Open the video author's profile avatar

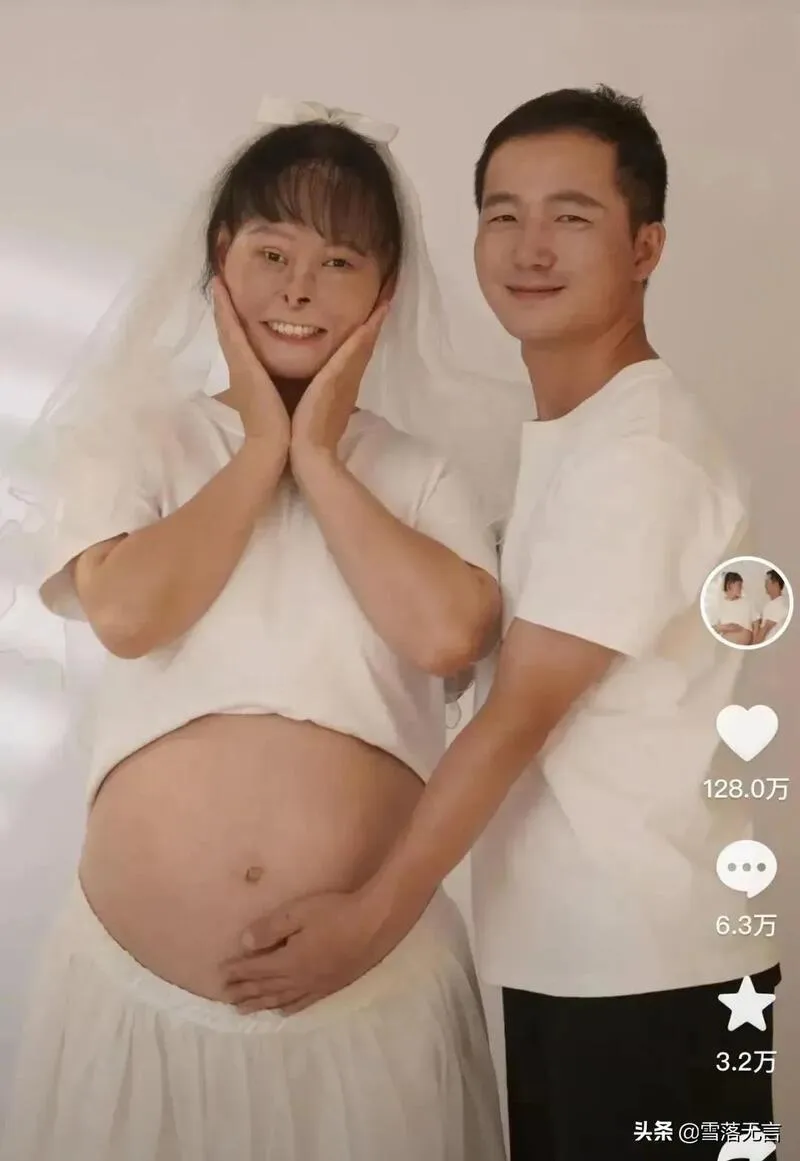click(x=746, y=602)
